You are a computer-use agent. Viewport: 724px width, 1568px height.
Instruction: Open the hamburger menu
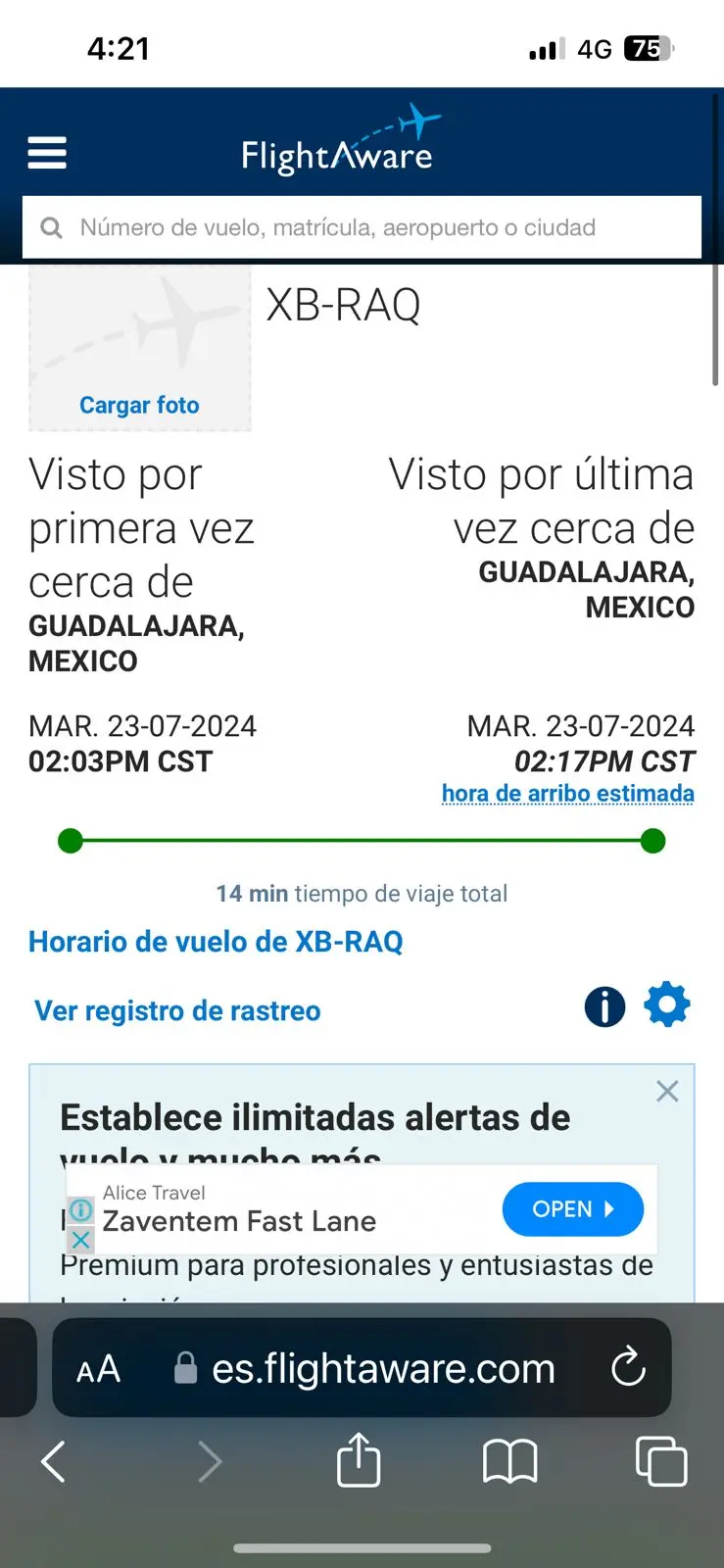click(47, 153)
